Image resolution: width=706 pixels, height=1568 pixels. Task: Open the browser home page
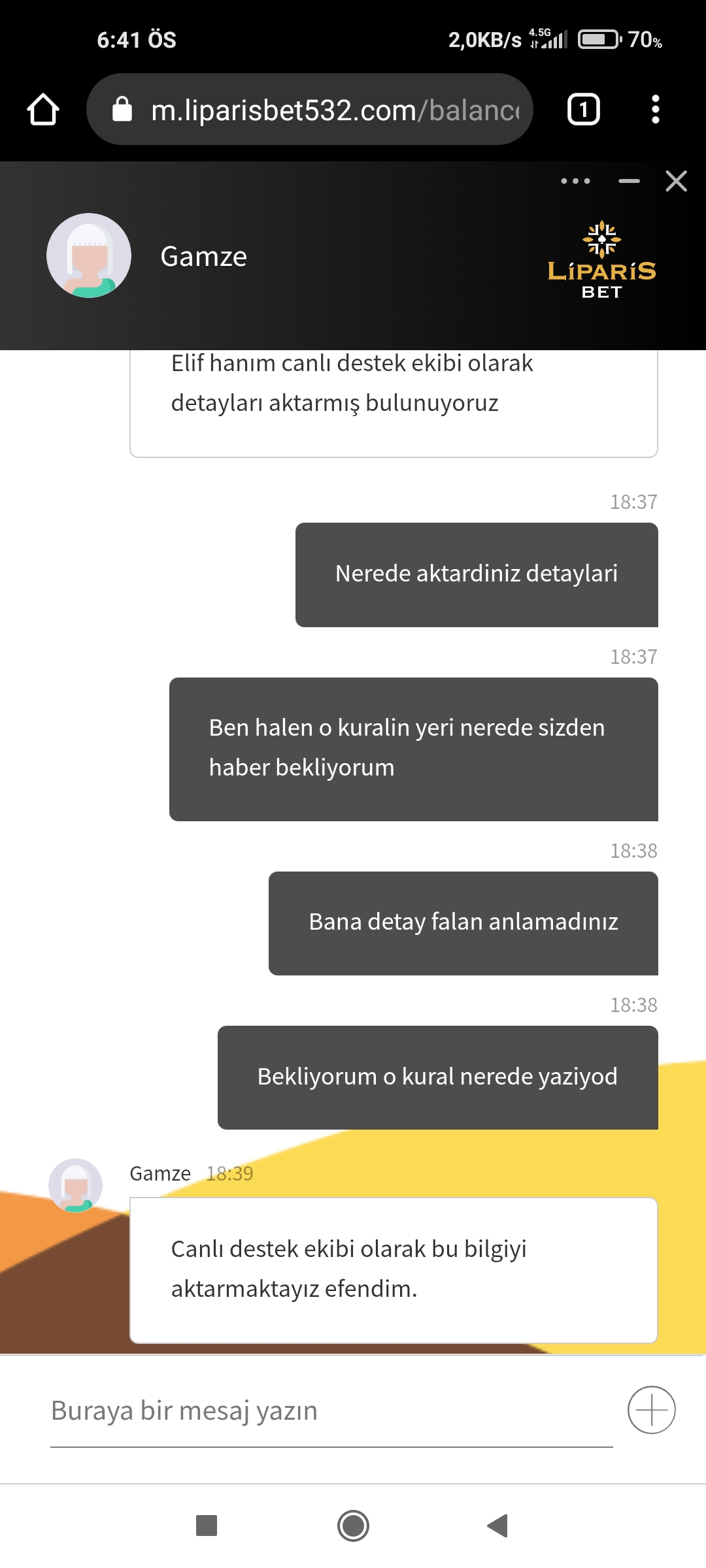(x=43, y=109)
